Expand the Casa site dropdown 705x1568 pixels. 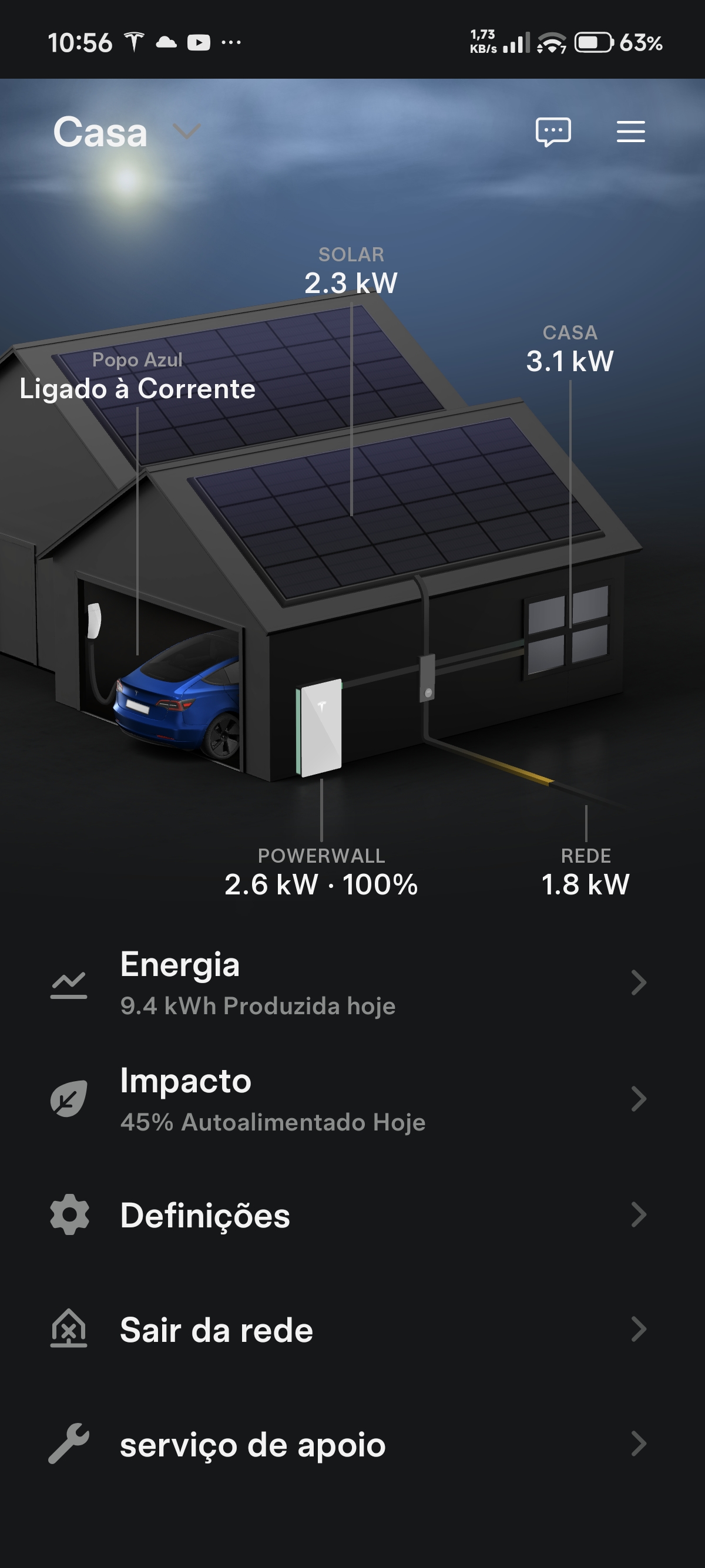pos(186,132)
